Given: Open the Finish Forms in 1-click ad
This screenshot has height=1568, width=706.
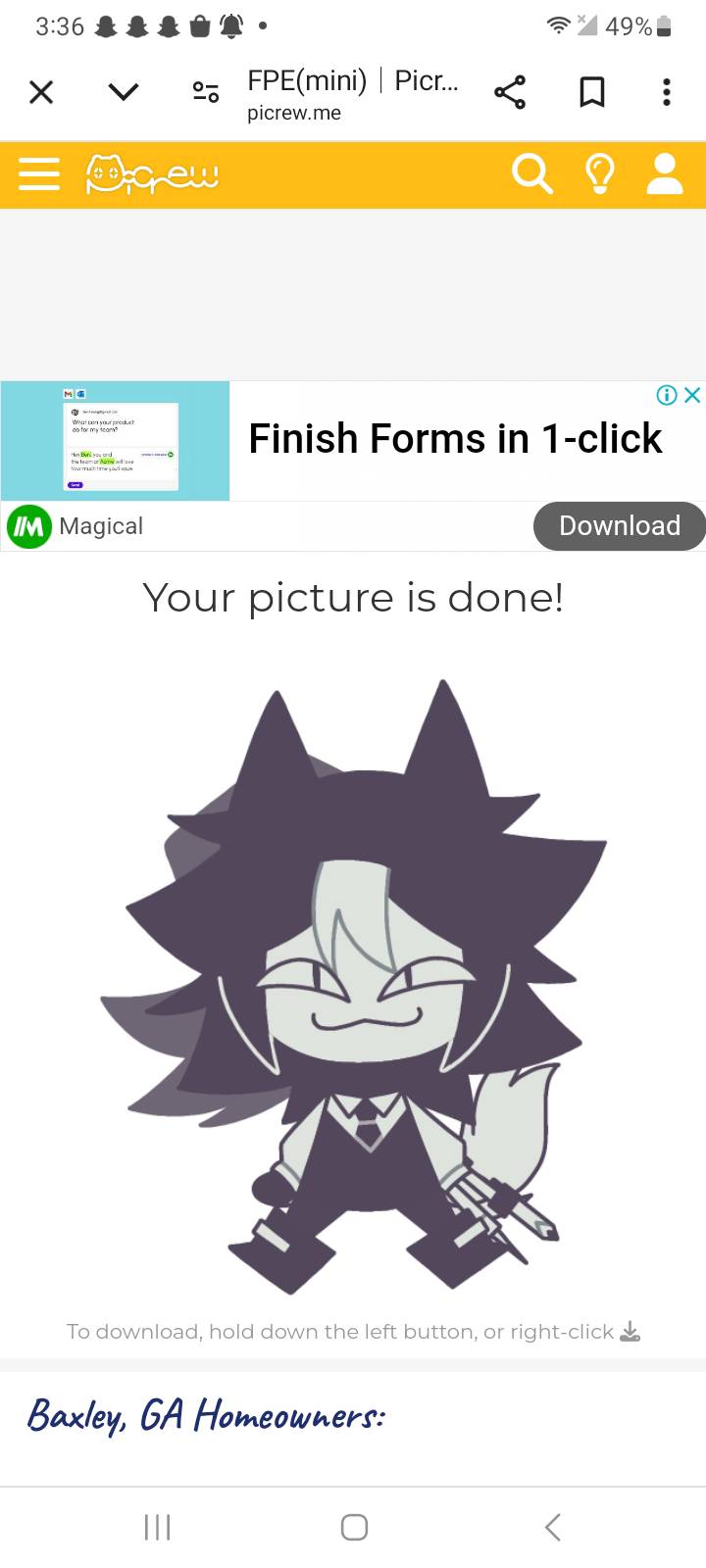Looking at the screenshot, I should click(x=455, y=439).
